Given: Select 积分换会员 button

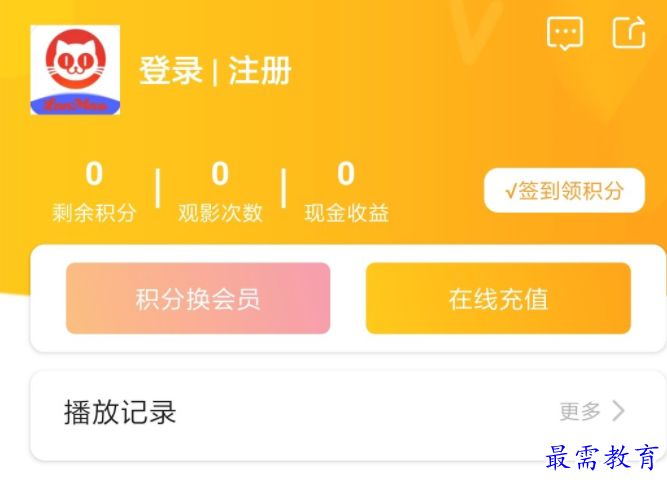Looking at the screenshot, I should click(x=198, y=298).
